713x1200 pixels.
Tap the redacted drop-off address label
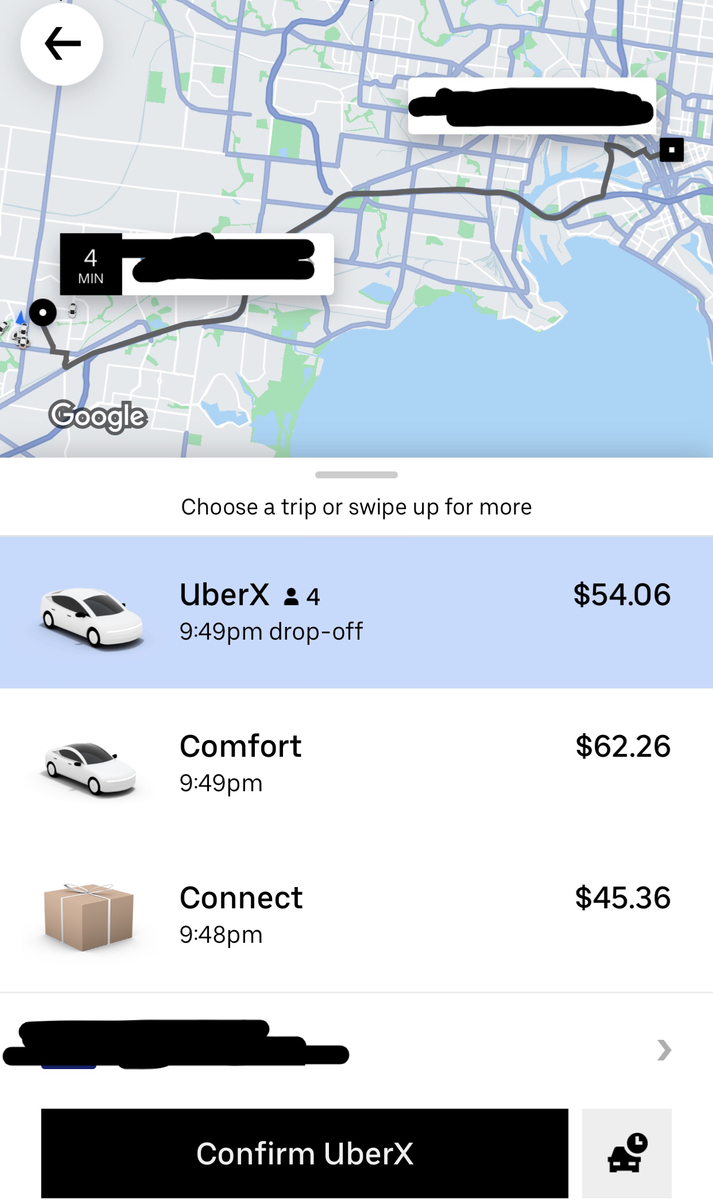[532, 106]
